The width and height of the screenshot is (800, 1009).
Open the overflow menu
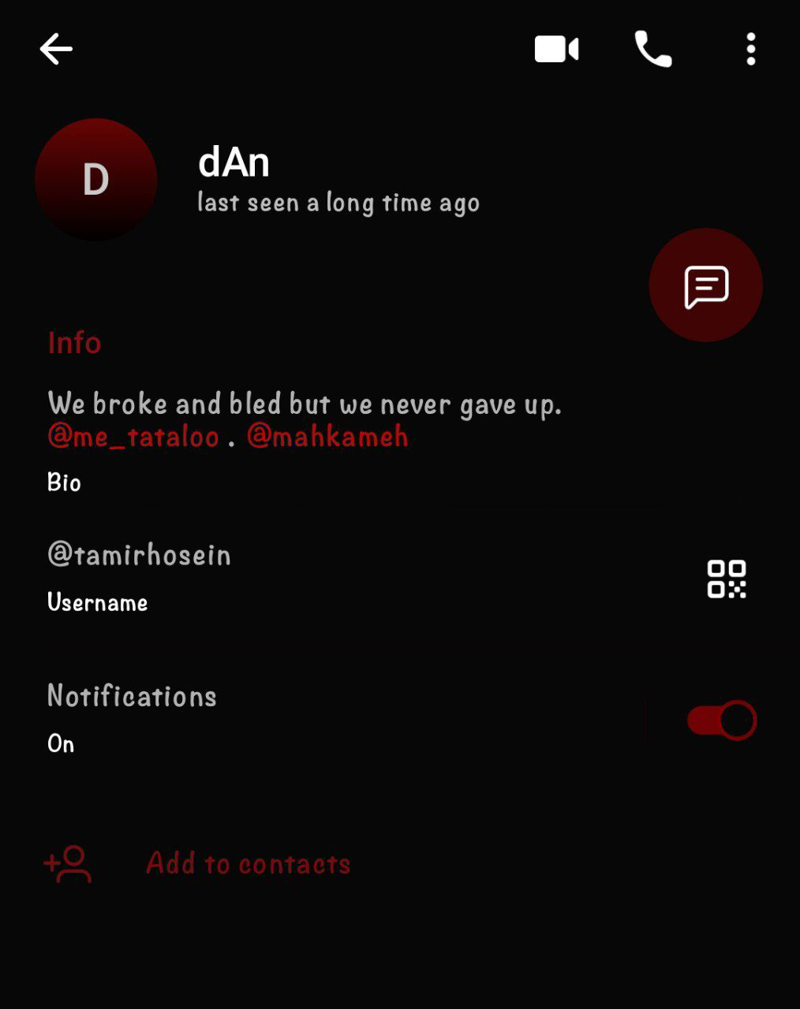tap(750, 49)
